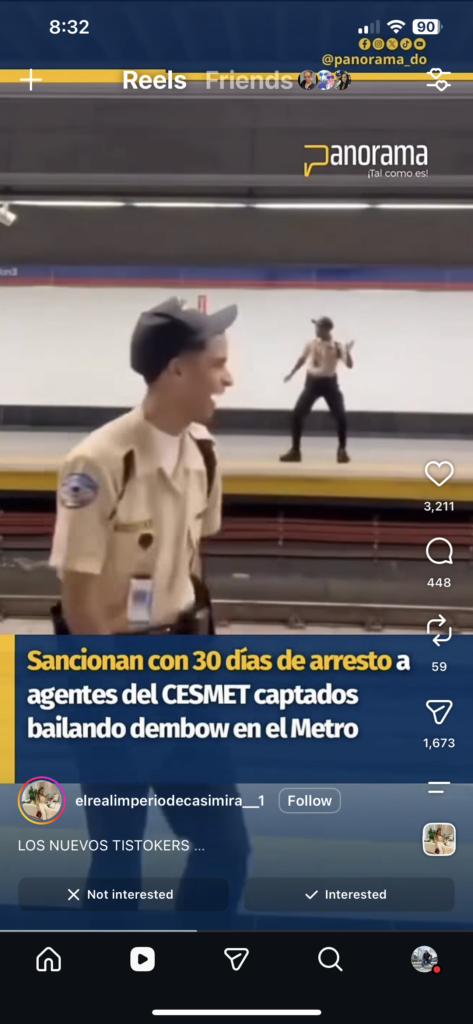Viewport: 473px width, 1024px height.
Task: Mark this reel as Not interested
Action: (x=123, y=895)
